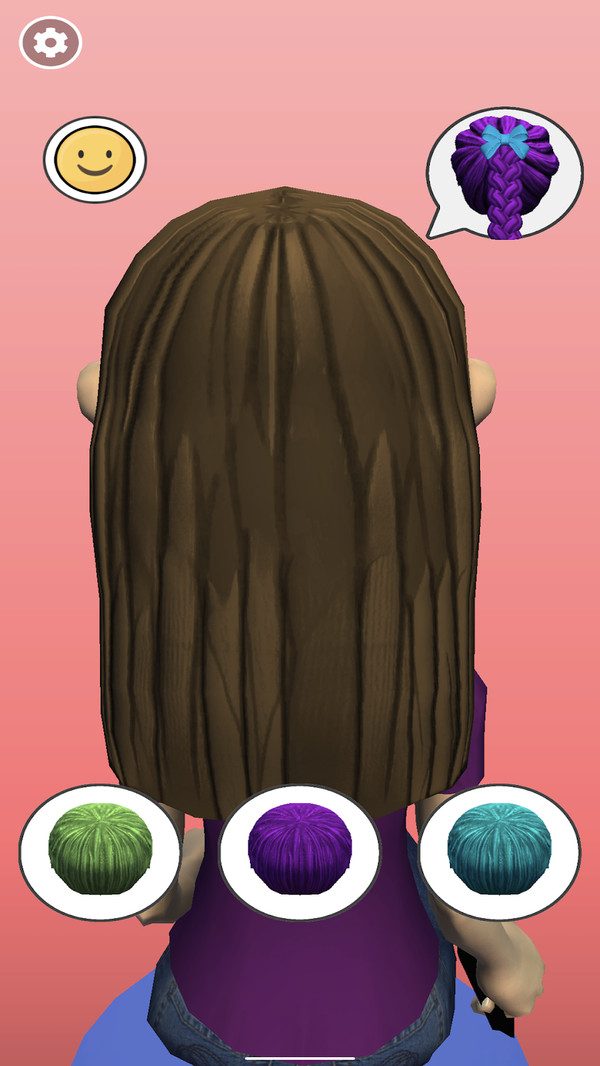
Task: Select the purple hair color
Action: click(299, 851)
